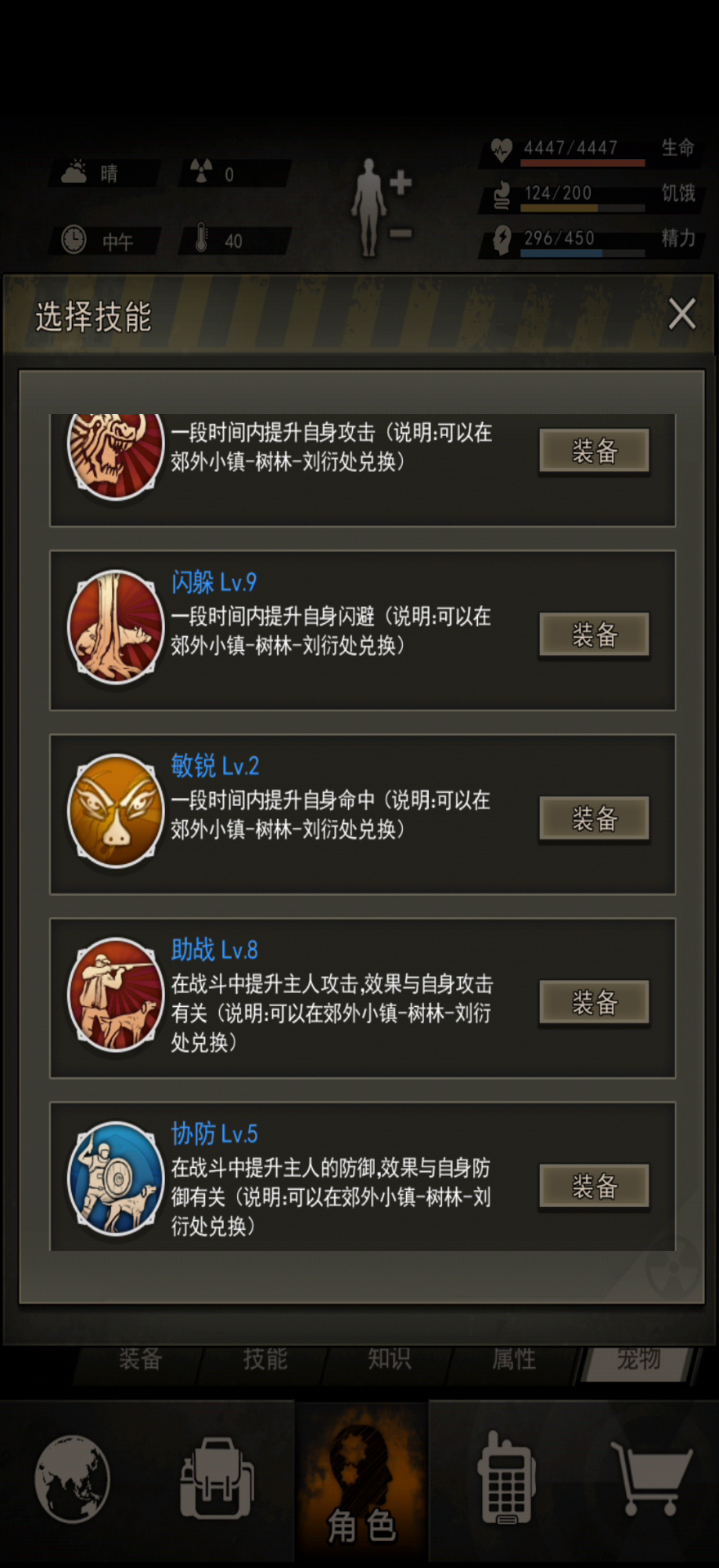The width and height of the screenshot is (719, 1568).
Task: Equip the 敏锐 Lv.2 skill
Action: pos(594,818)
